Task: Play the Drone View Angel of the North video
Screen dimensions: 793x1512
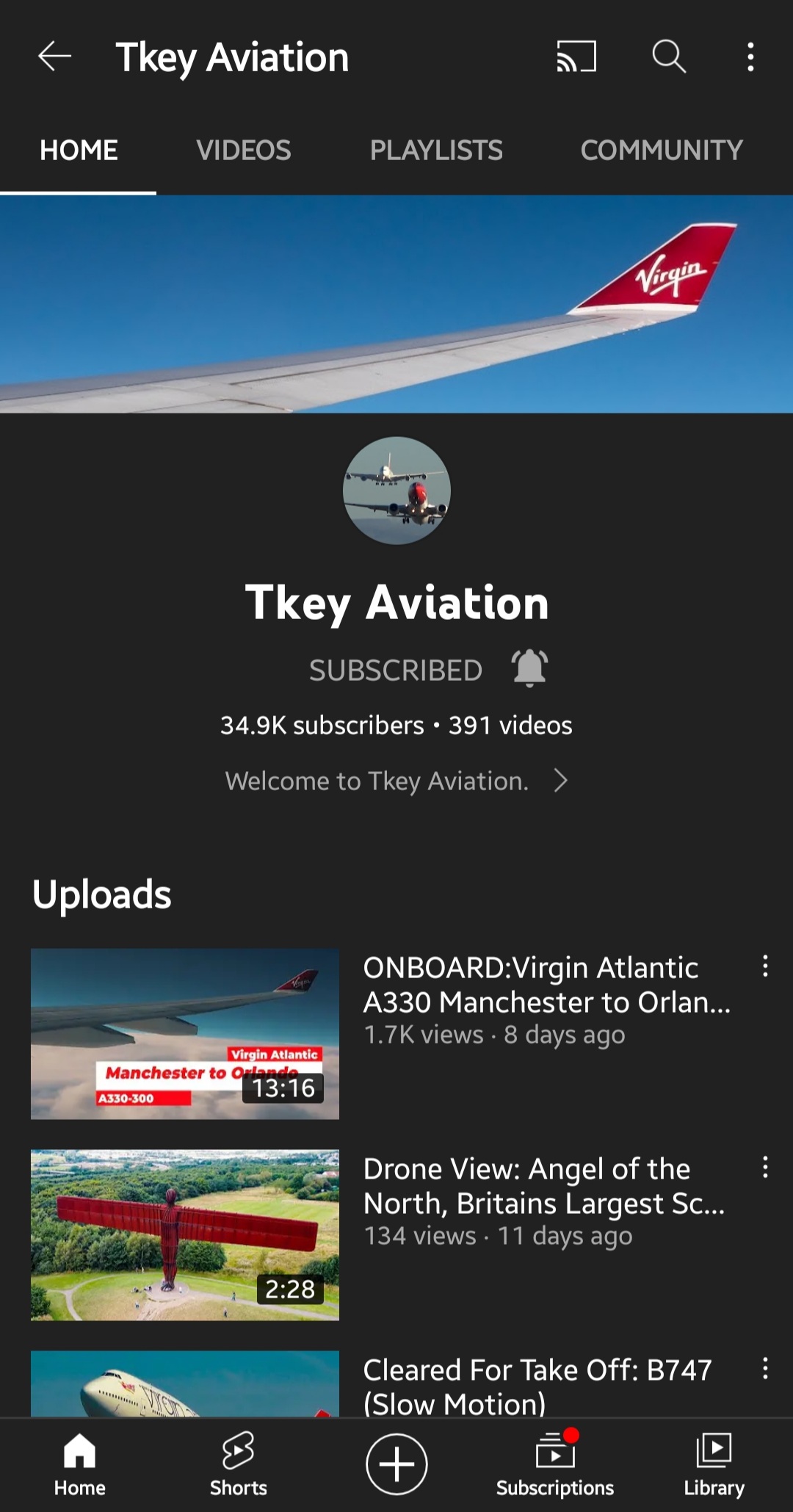Action: [185, 1235]
